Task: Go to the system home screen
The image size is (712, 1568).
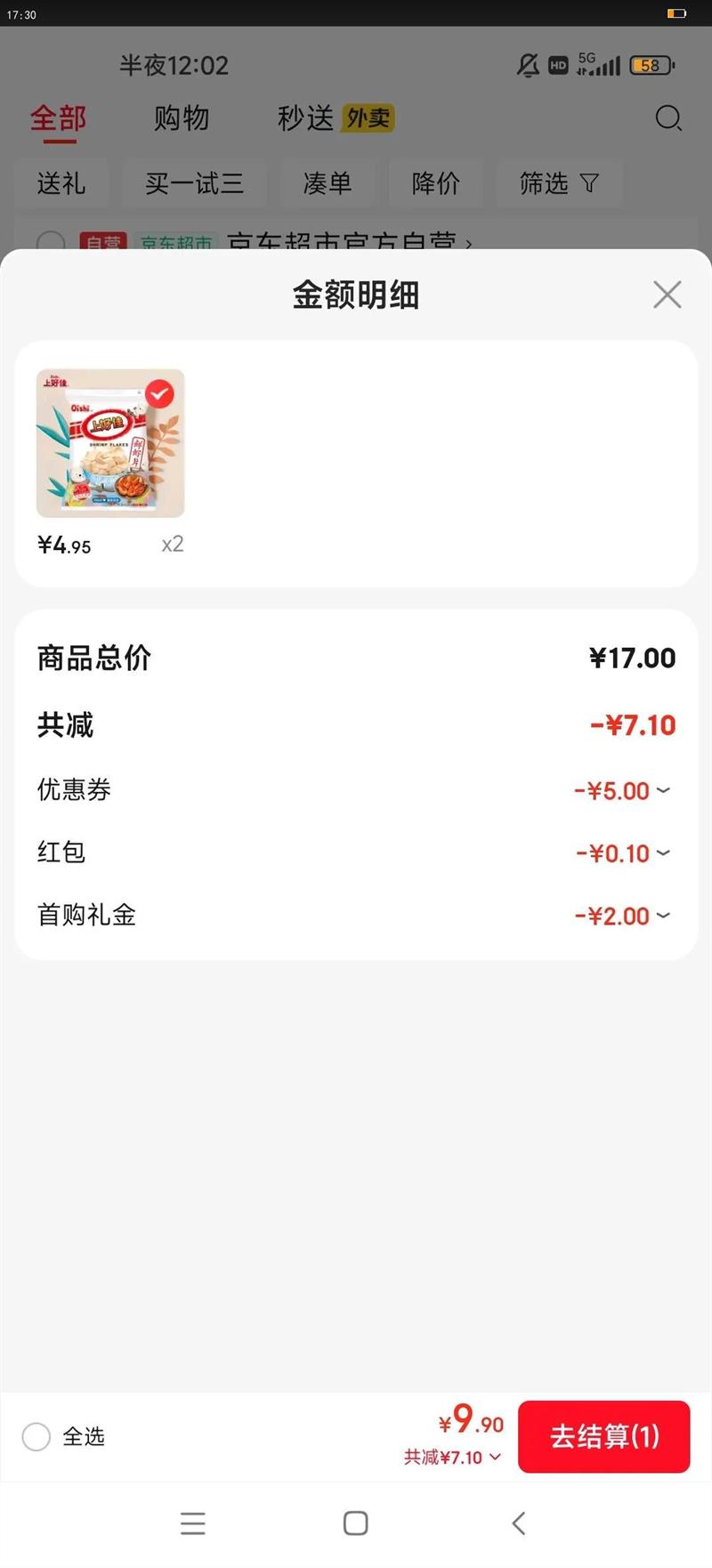Action: (x=355, y=1523)
